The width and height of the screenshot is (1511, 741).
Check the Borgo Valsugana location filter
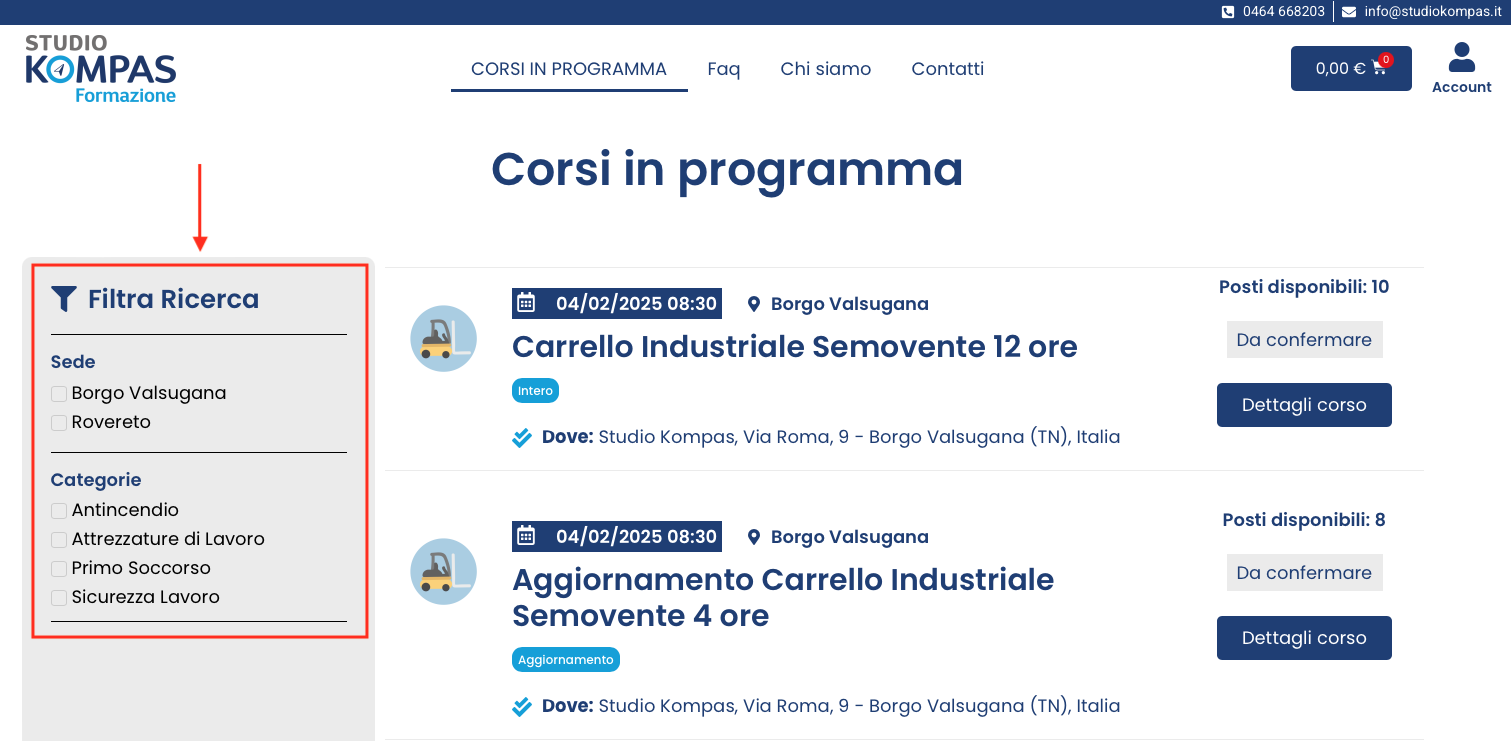coord(59,394)
